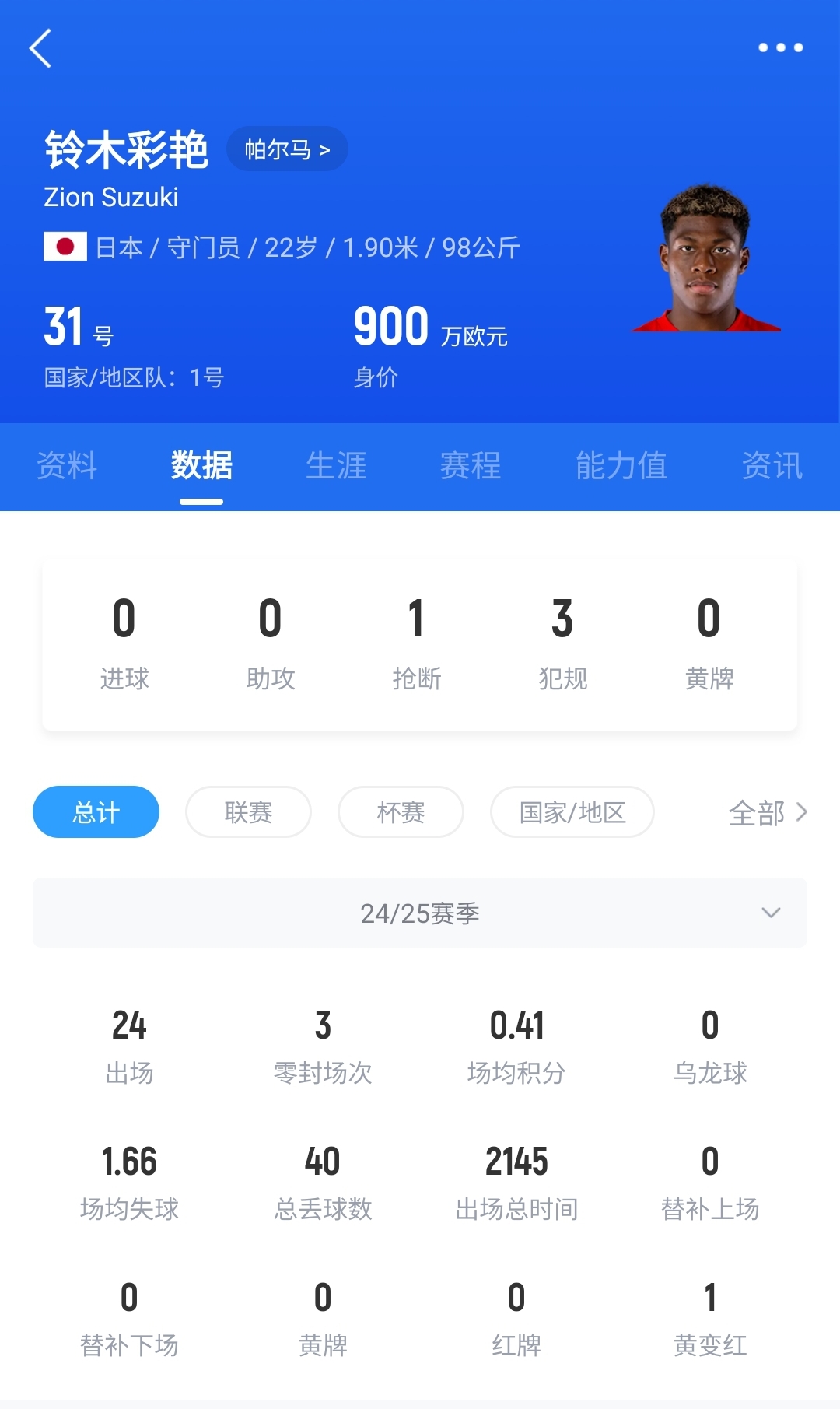840x1409 pixels.
Task: Open the 资讯 tab
Action: click(x=772, y=466)
